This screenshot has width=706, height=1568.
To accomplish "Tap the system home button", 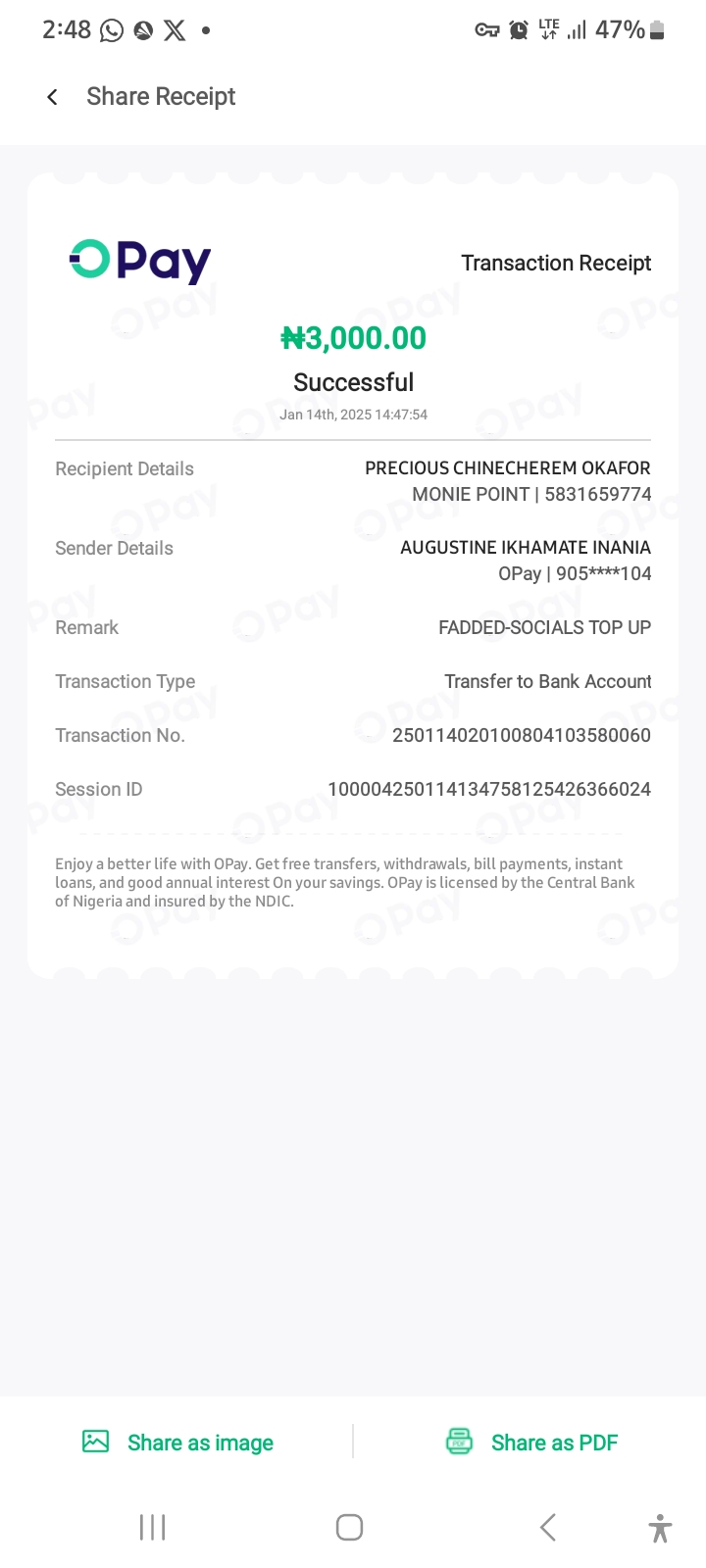I will [x=350, y=1527].
